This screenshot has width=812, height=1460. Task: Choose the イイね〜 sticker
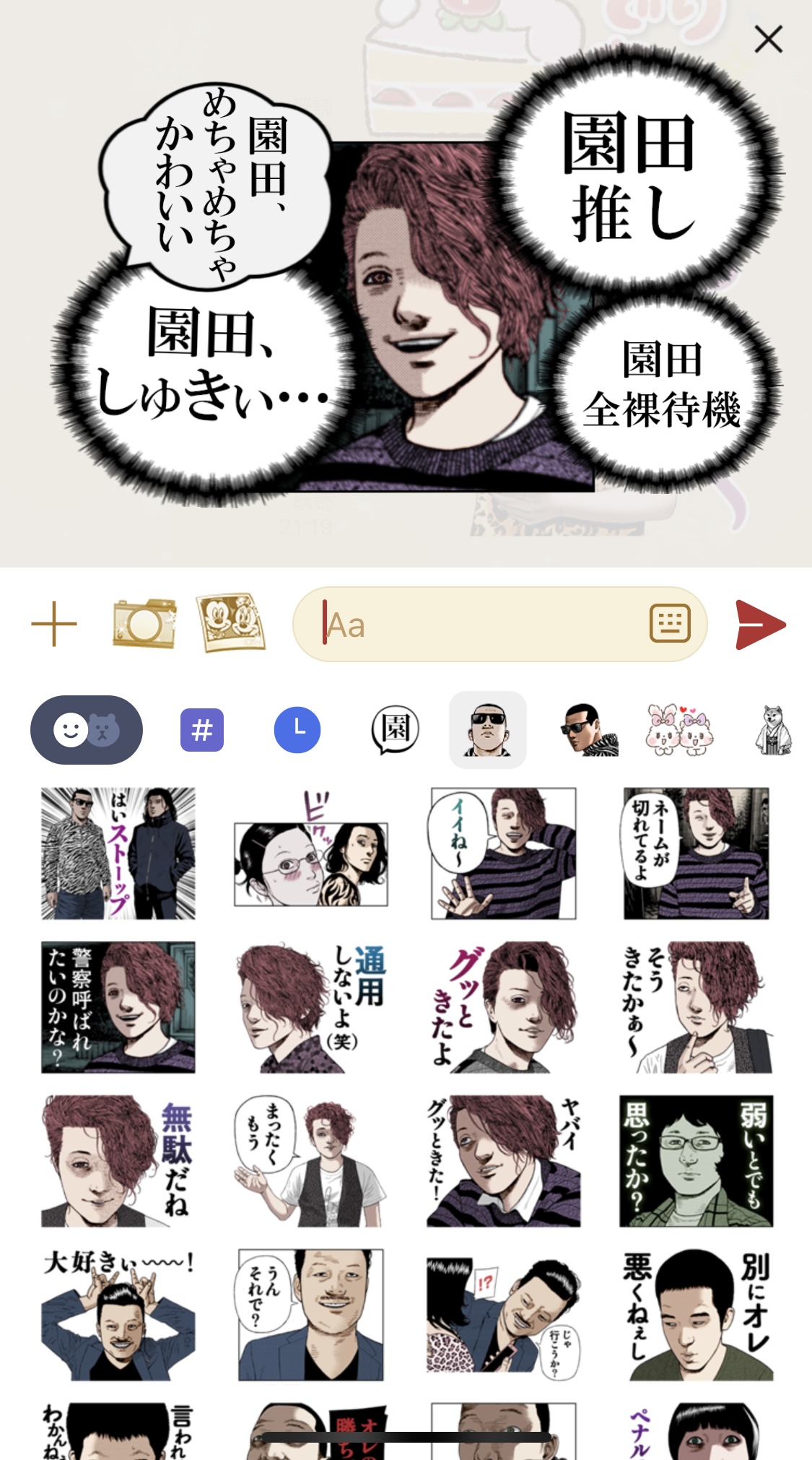pyautogui.click(x=503, y=853)
